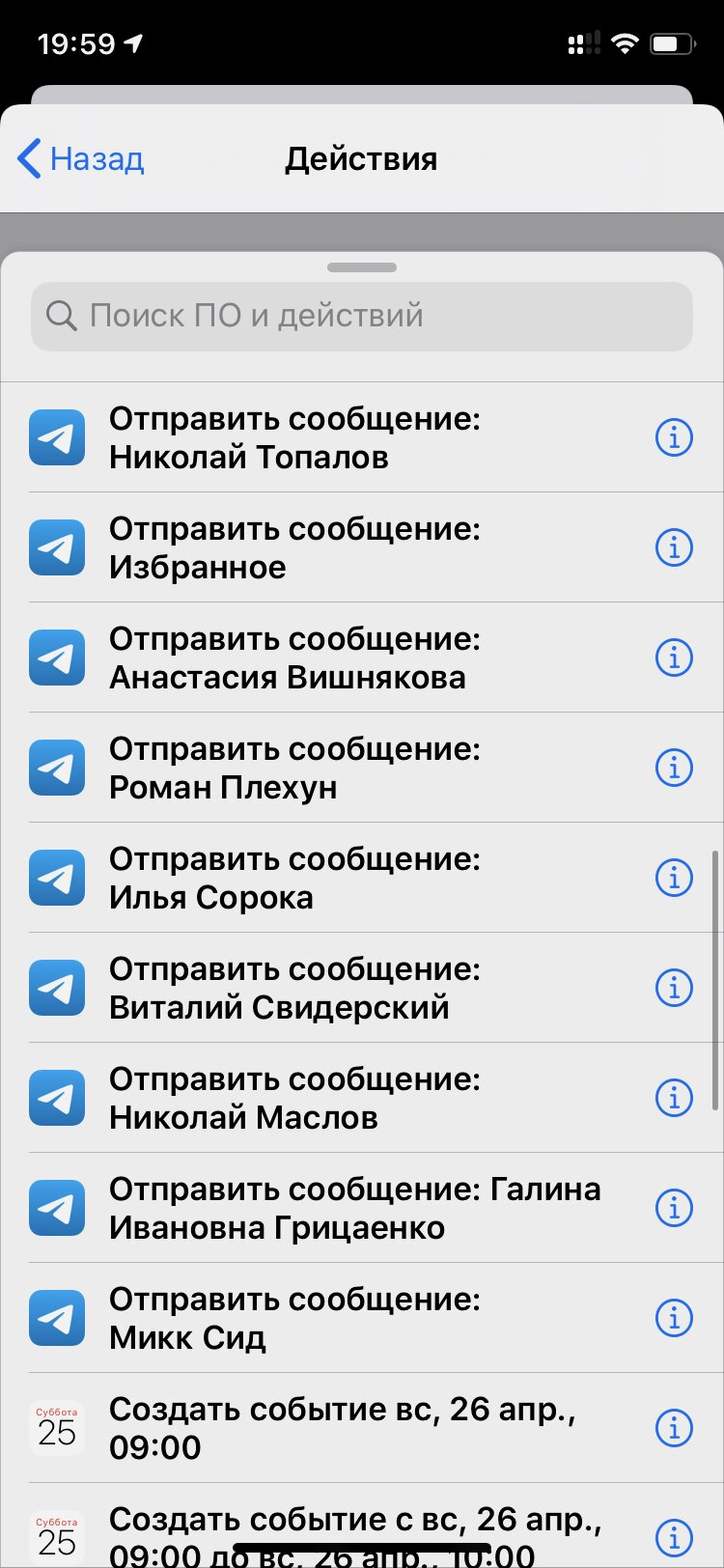Tap the Поиск ПО и действий search field
The height and width of the screenshot is (1568, 724).
point(362,316)
